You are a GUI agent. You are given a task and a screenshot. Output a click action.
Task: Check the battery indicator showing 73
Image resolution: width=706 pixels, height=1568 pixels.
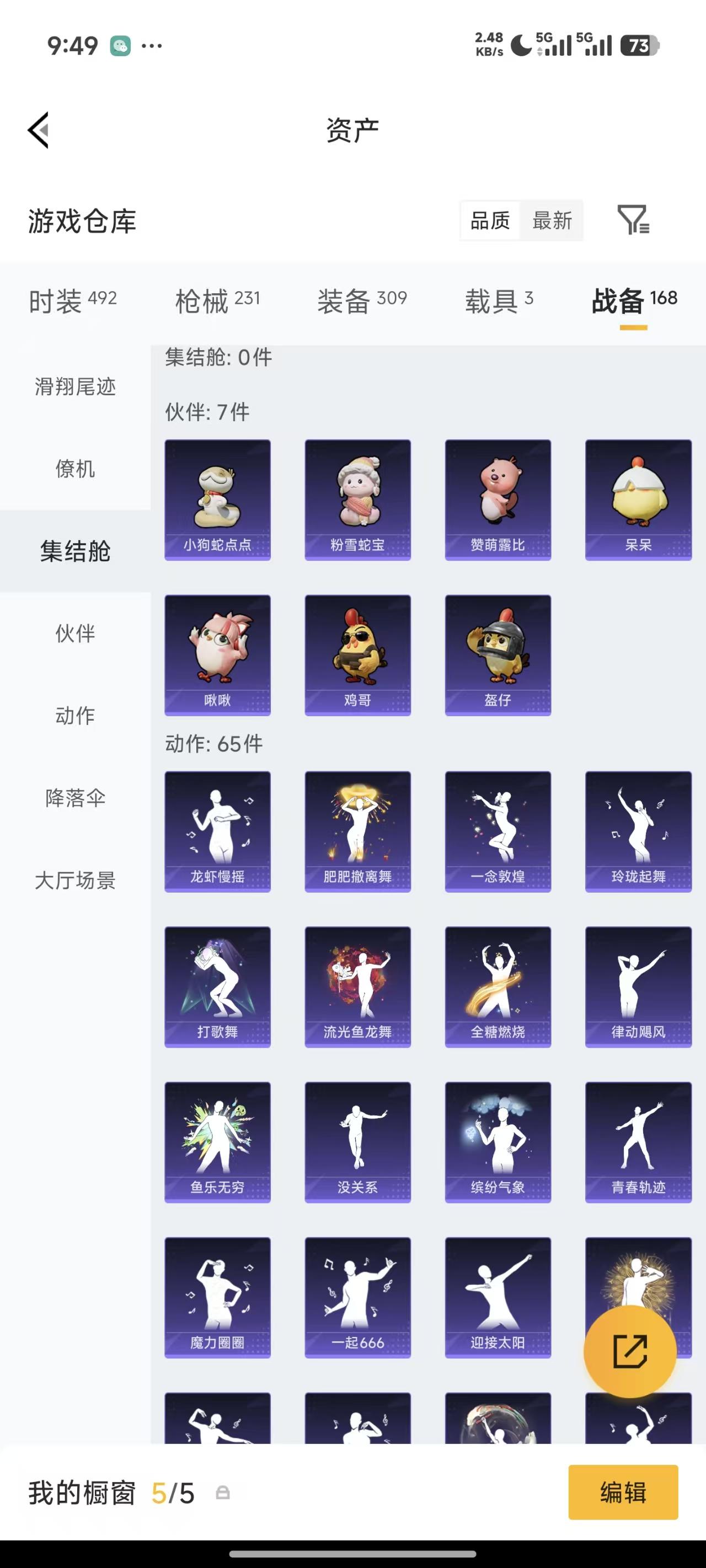pos(640,45)
